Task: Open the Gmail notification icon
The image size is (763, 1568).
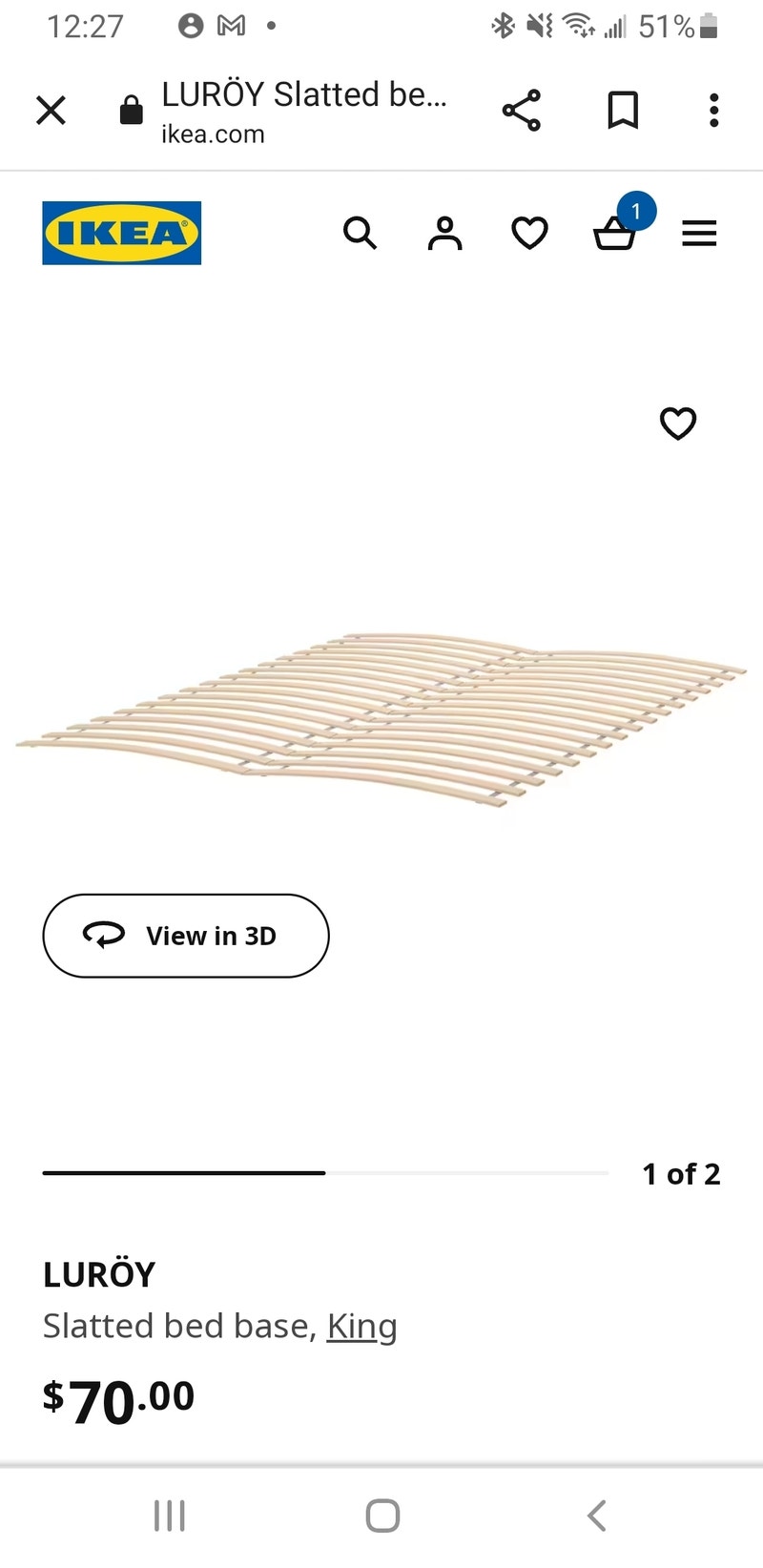Action: 232,26
